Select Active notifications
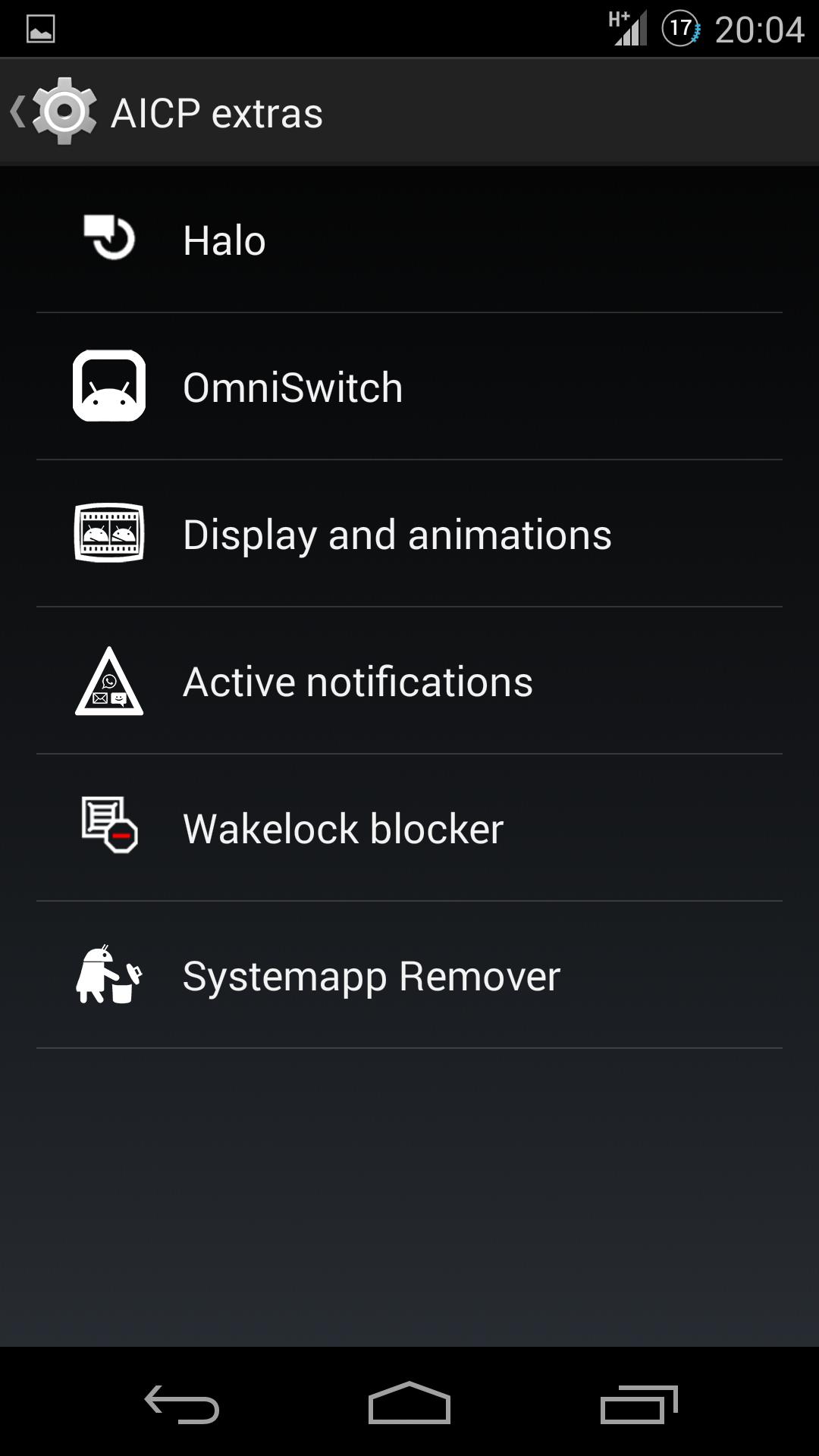The width and height of the screenshot is (819, 1456). [x=409, y=681]
